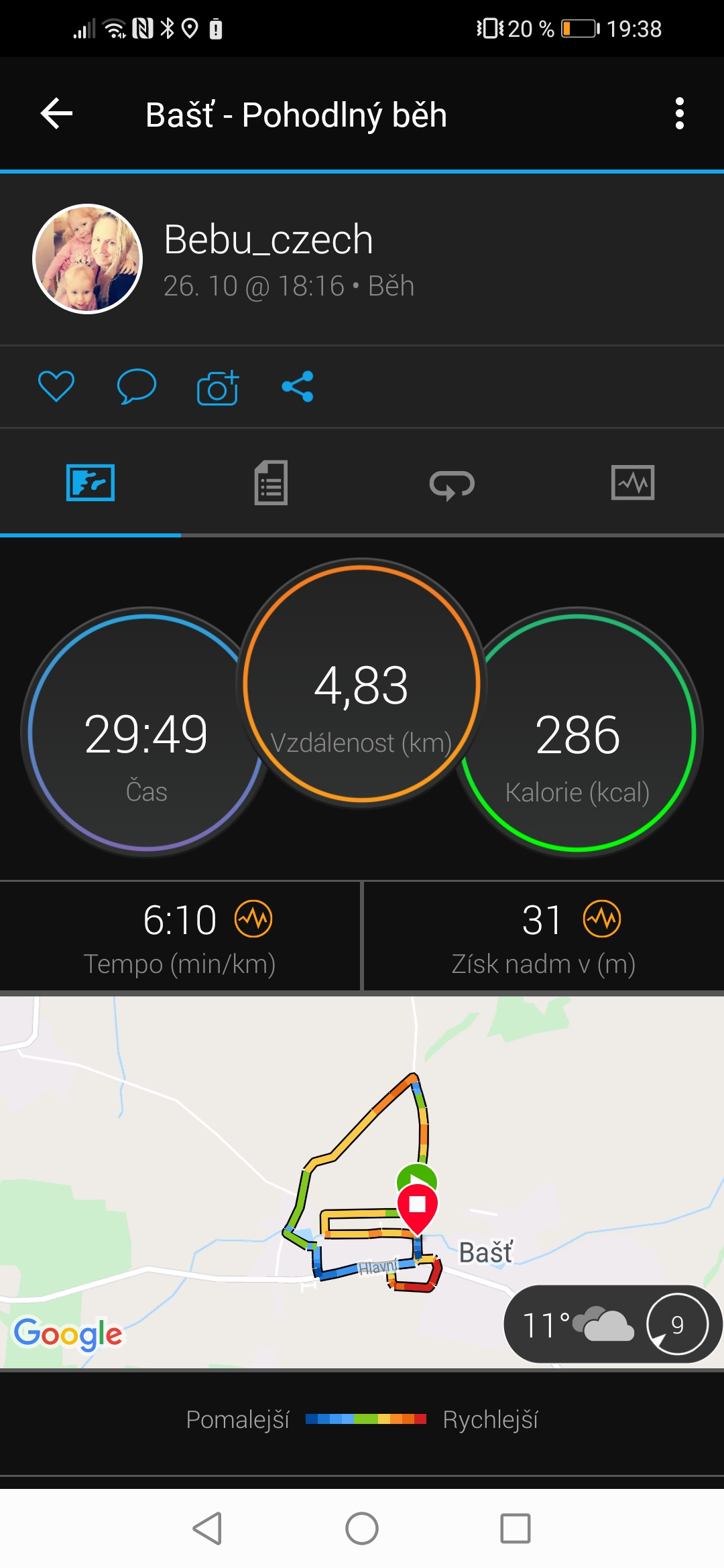Like this activity with the heart icon
Screen dimensions: 724x1568
tap(56, 386)
